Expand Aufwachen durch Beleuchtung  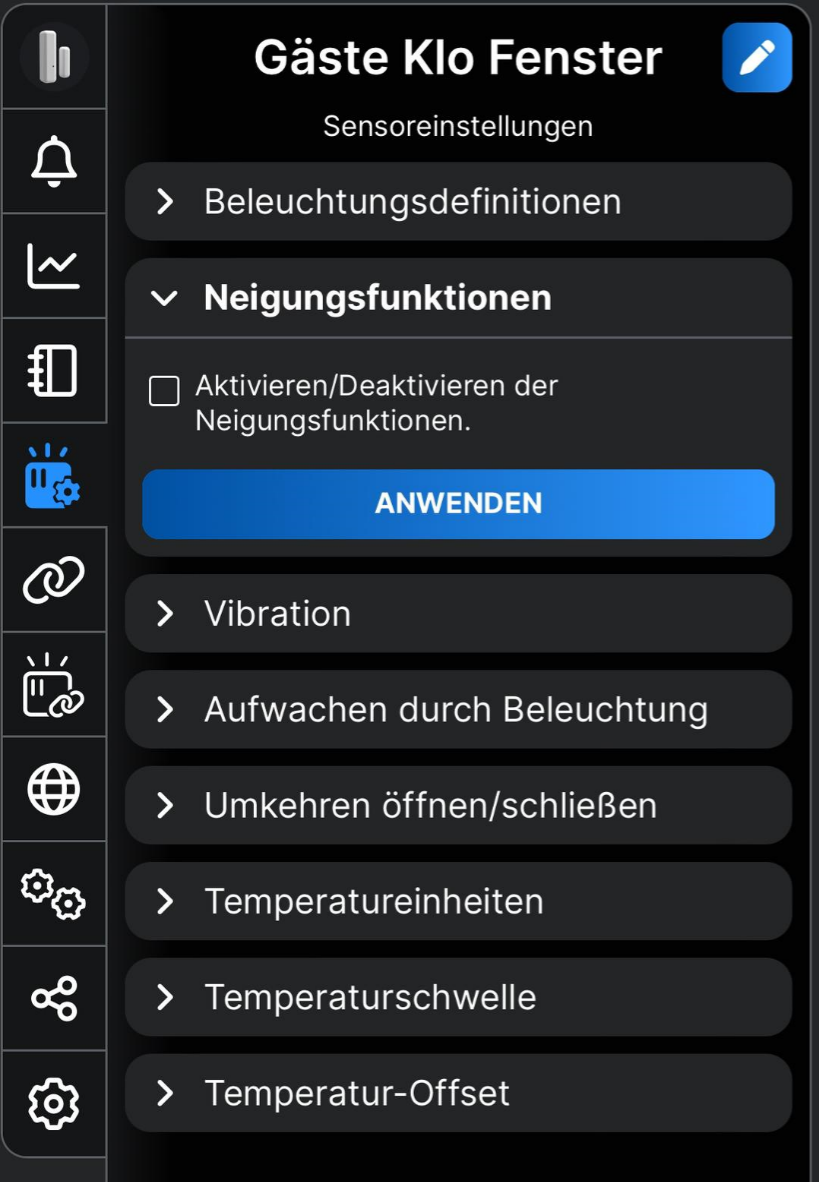pyautogui.click(x=457, y=709)
